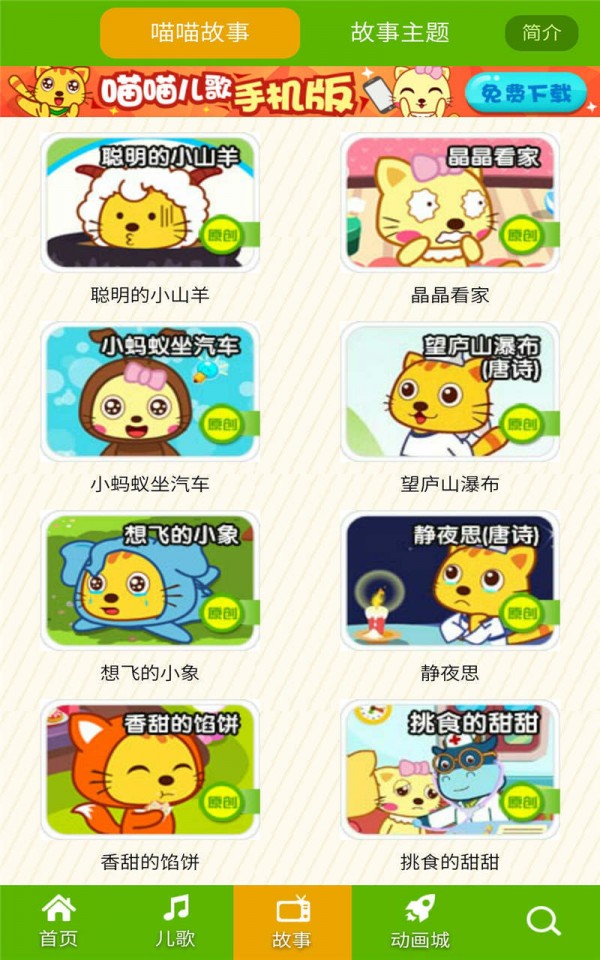This screenshot has height=960, width=600.
Task: Go to the 首页 tab
Action: point(58,921)
